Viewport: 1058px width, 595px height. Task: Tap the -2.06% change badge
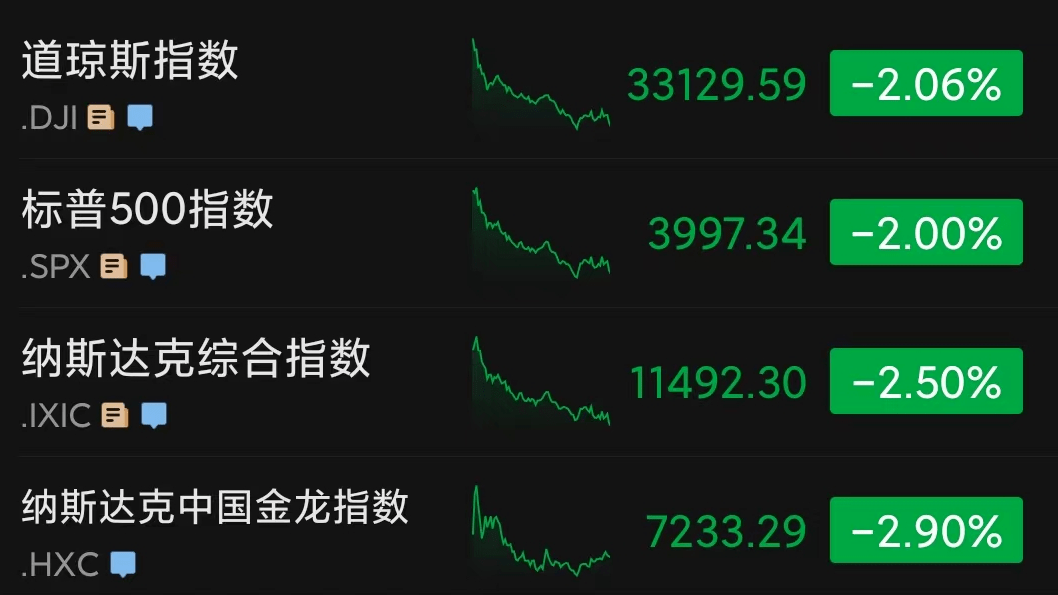[x=926, y=85]
